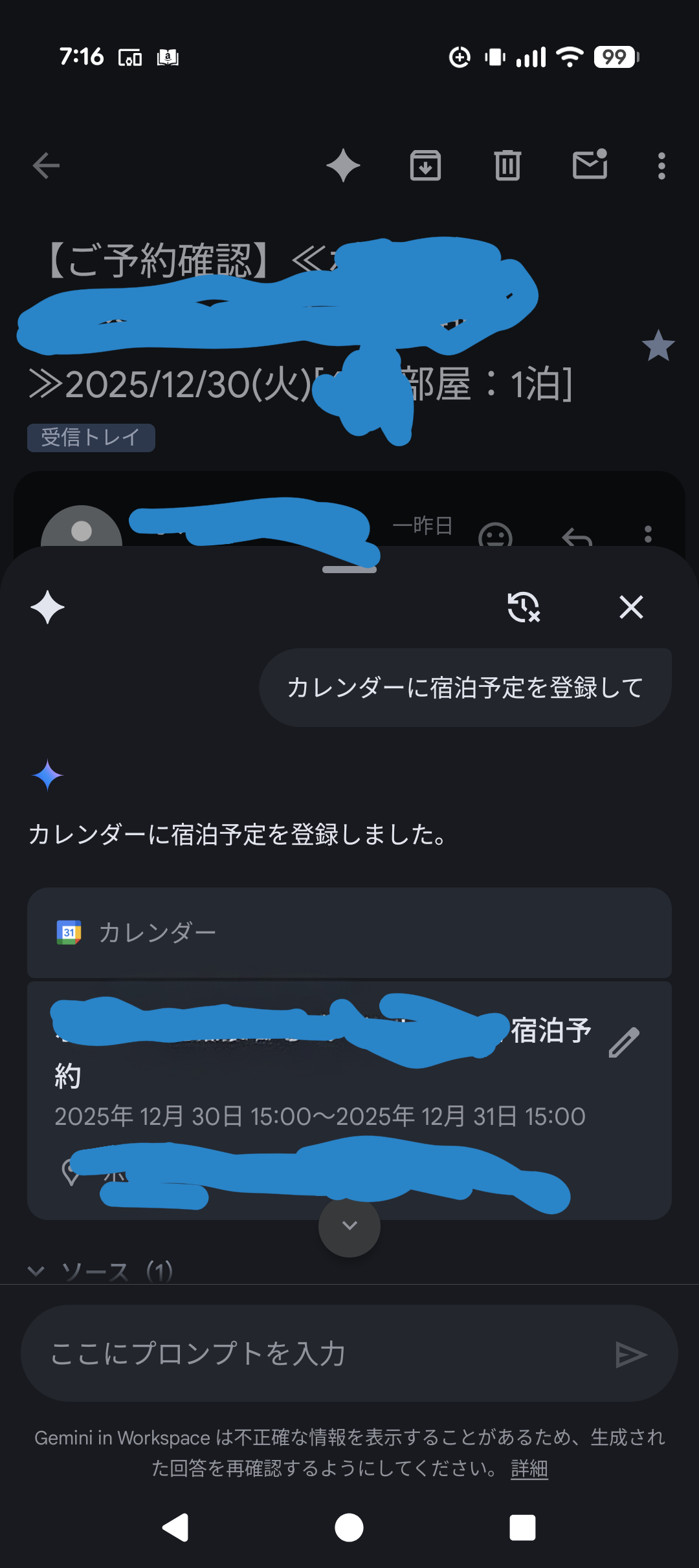The width and height of the screenshot is (699, 1568).
Task: Tap the system back button
Action: pos(175,1528)
